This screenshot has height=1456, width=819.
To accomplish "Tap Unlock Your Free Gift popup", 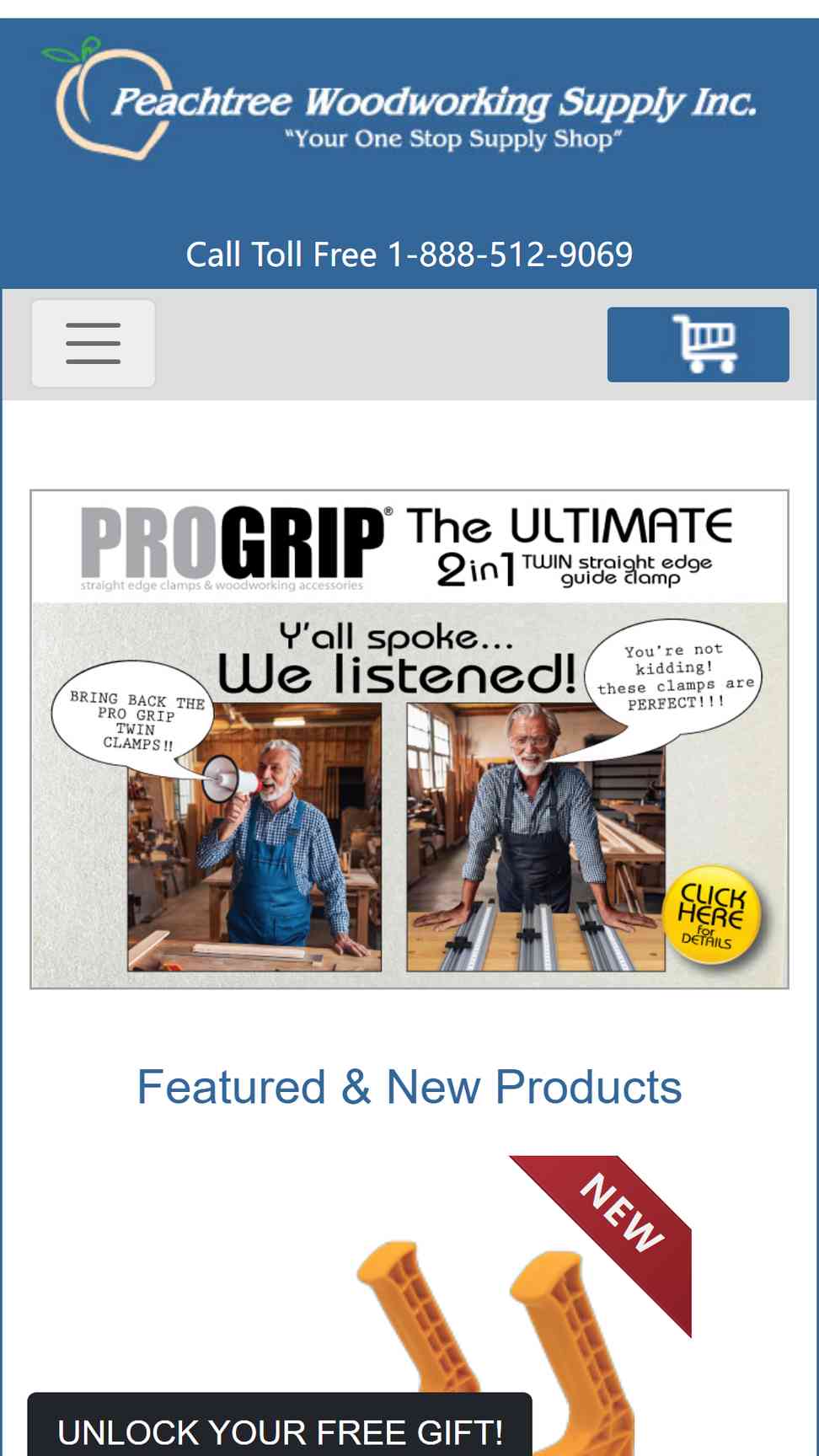I will tap(280, 1426).
